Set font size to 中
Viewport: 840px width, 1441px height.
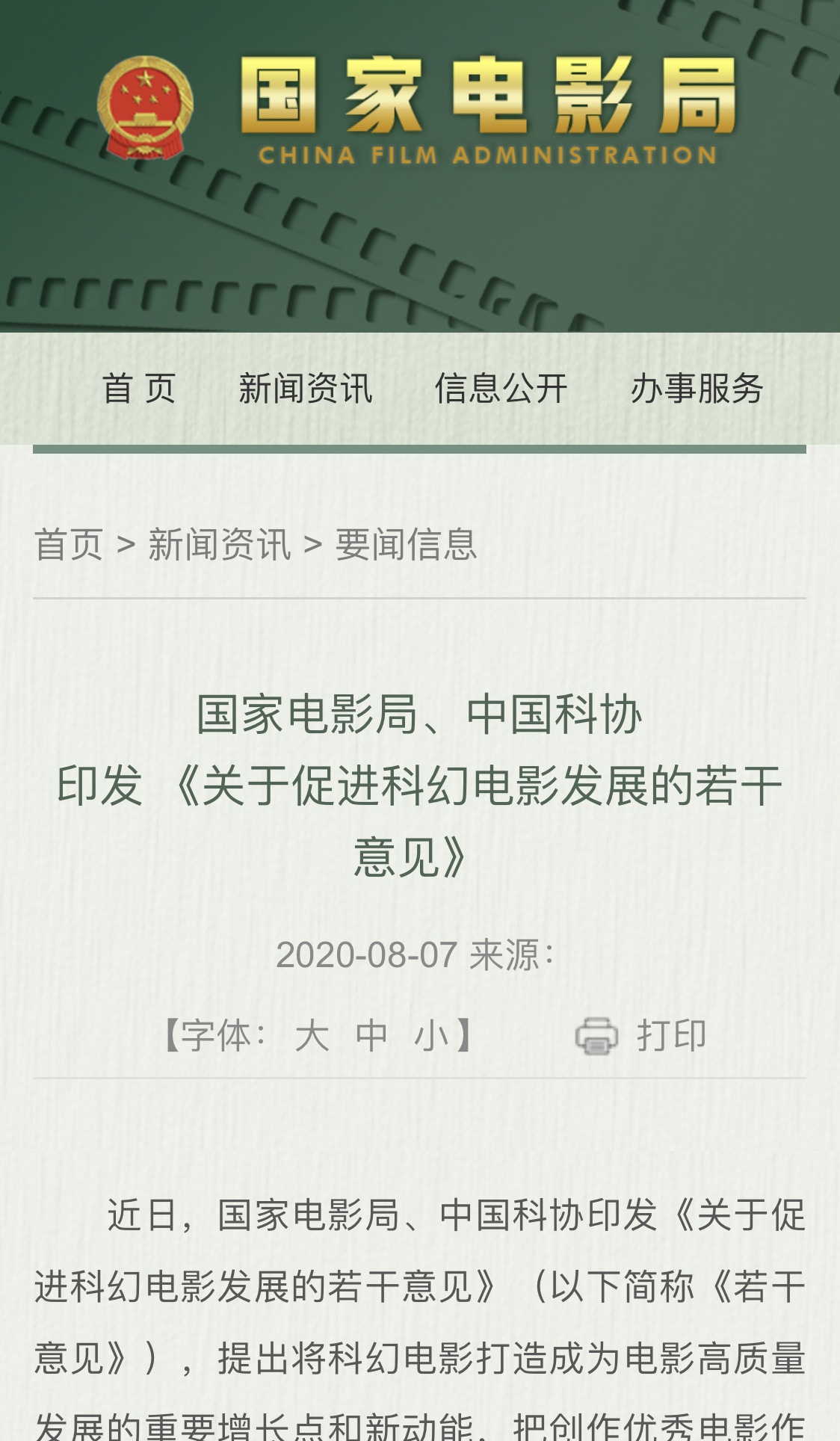click(x=371, y=1036)
